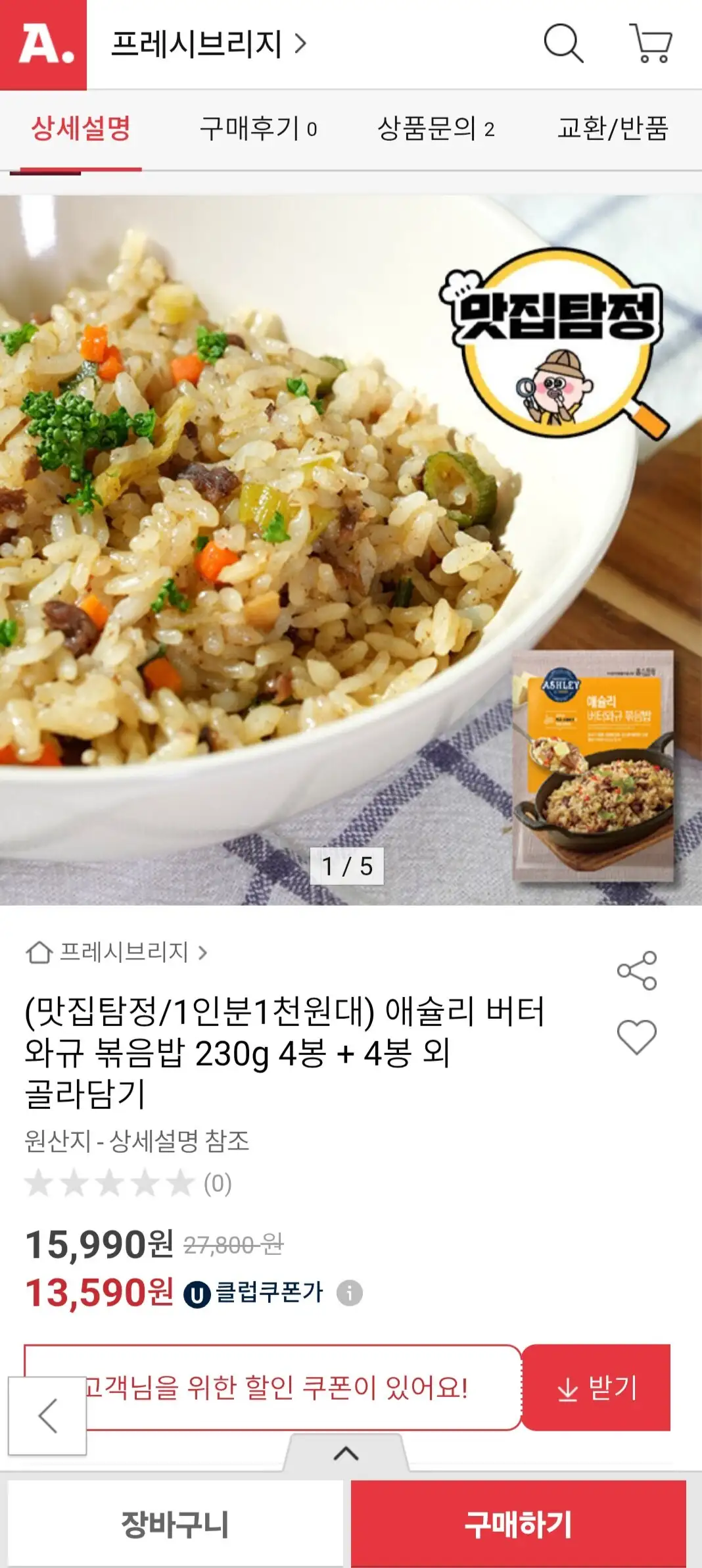
Task: Share this product
Action: click(636, 970)
